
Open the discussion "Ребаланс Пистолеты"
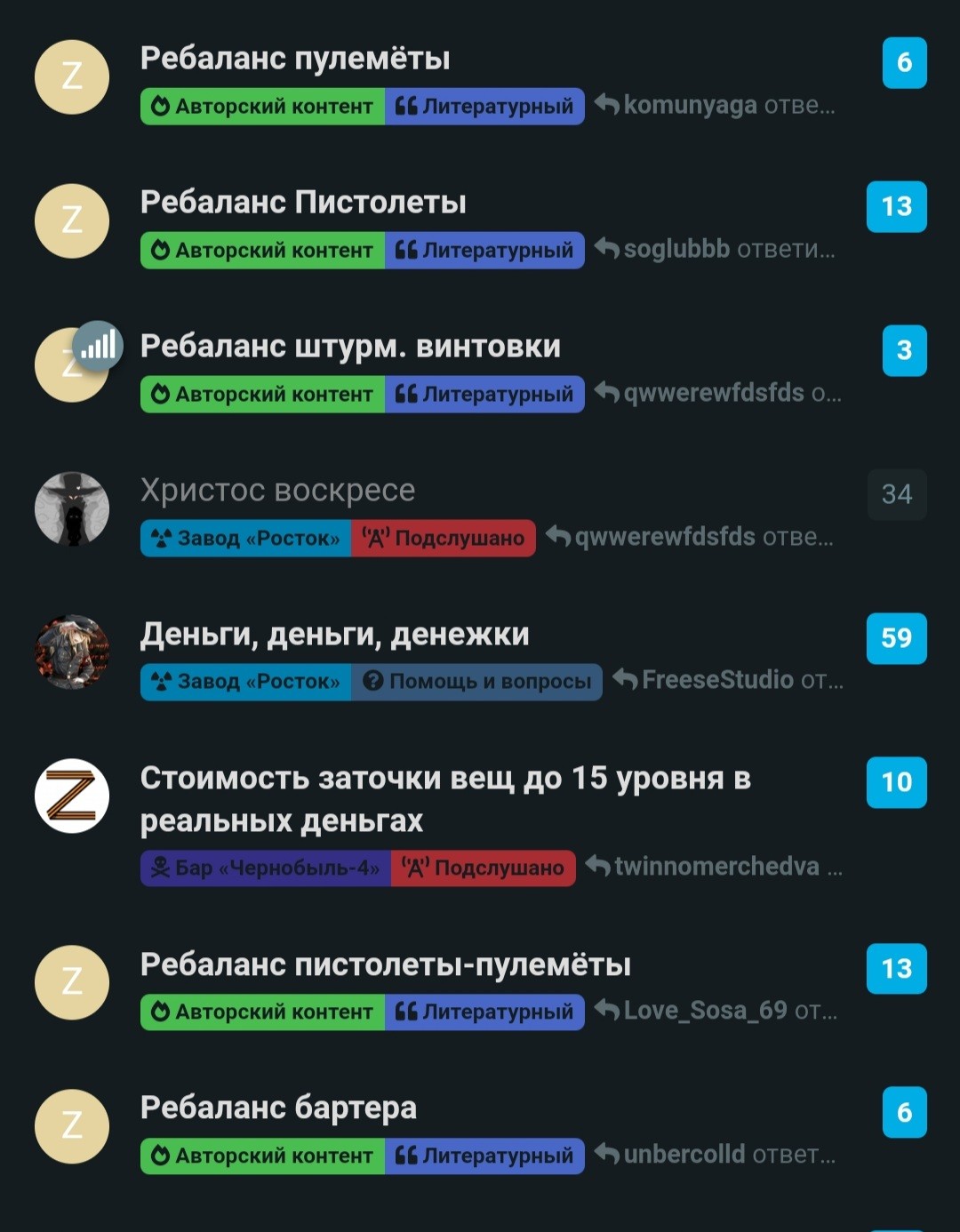tap(303, 203)
